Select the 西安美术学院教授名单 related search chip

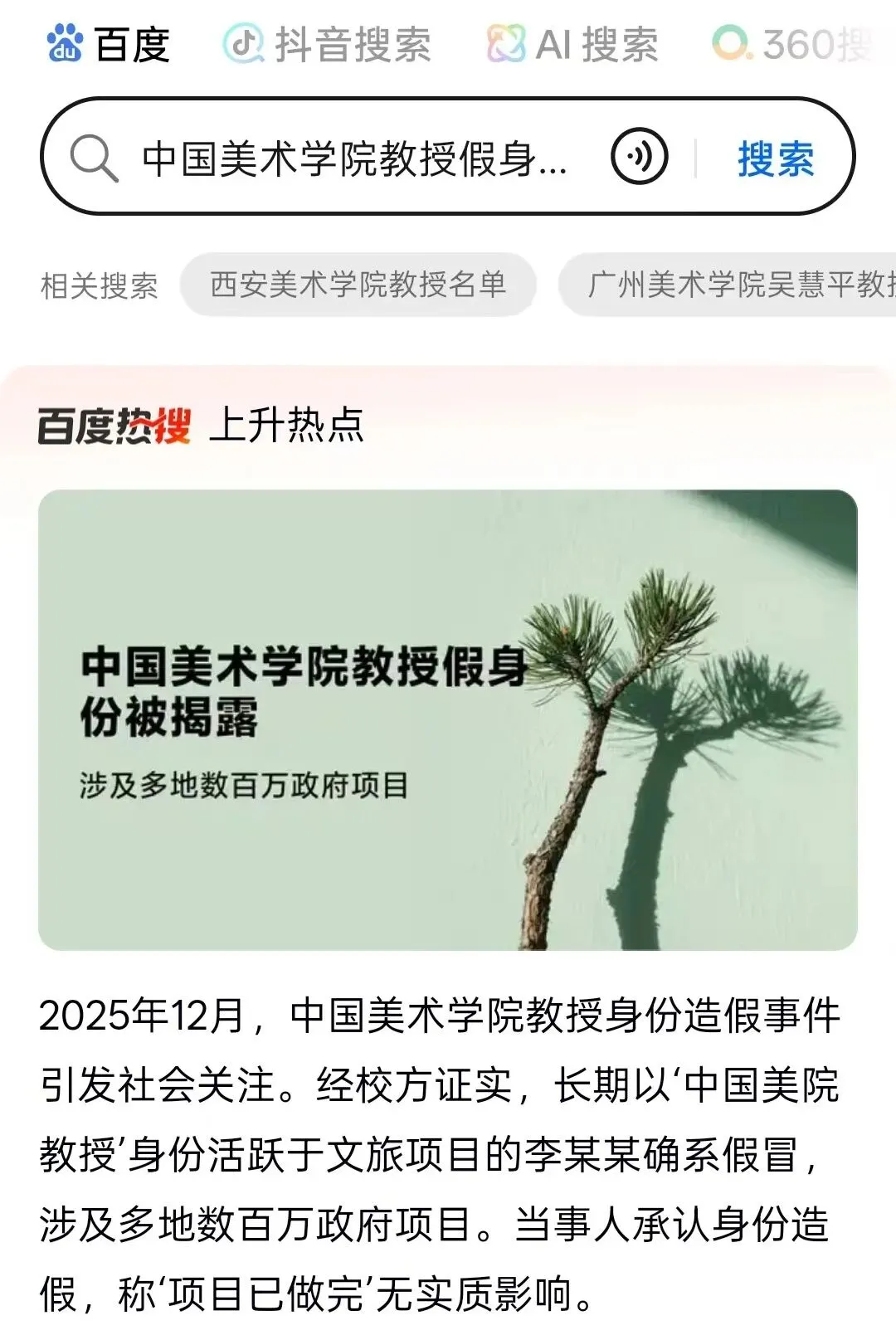tap(358, 285)
